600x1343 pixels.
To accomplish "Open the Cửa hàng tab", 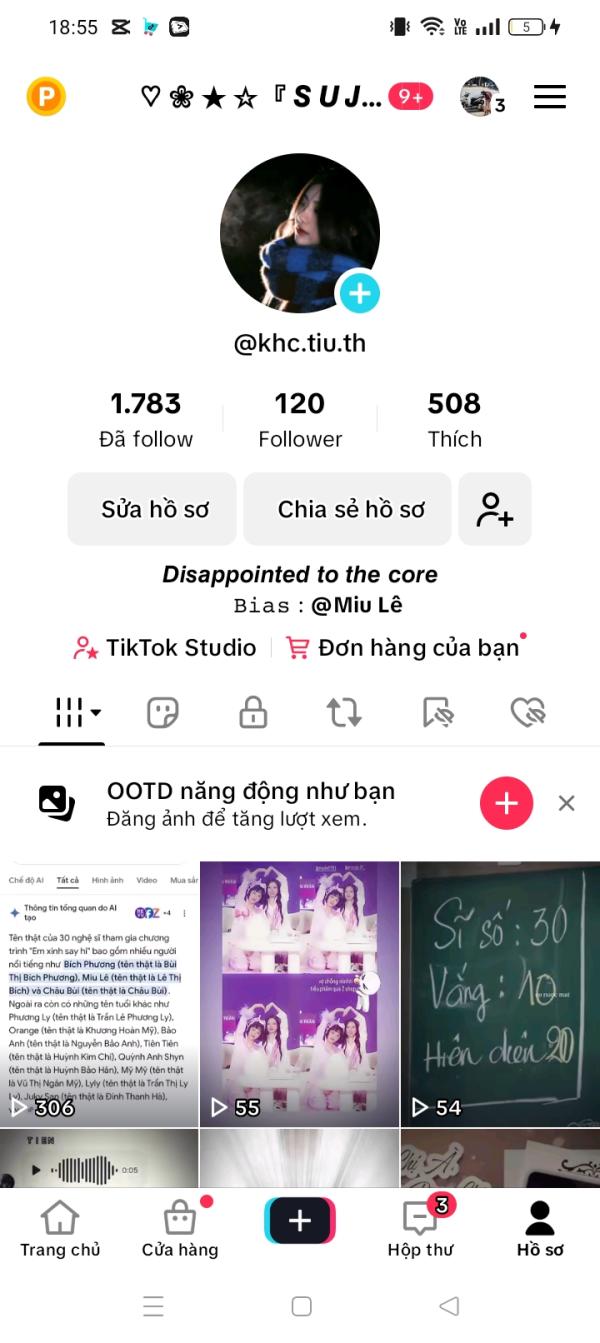I will coord(180,1229).
